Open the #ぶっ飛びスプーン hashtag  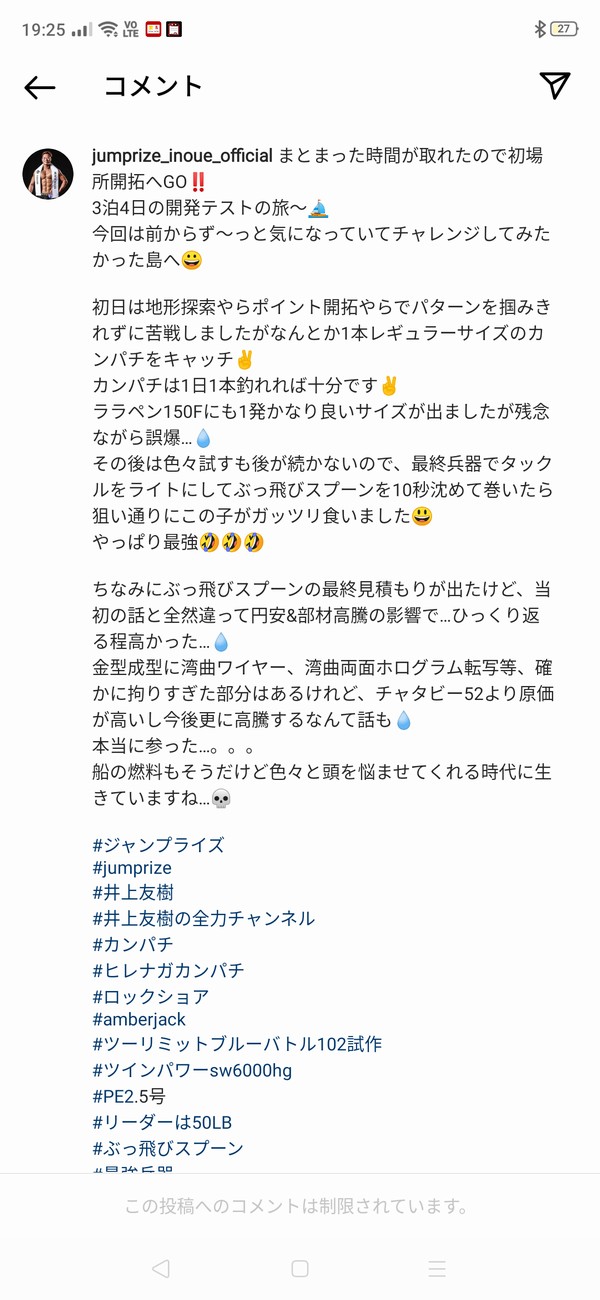(x=168, y=1149)
